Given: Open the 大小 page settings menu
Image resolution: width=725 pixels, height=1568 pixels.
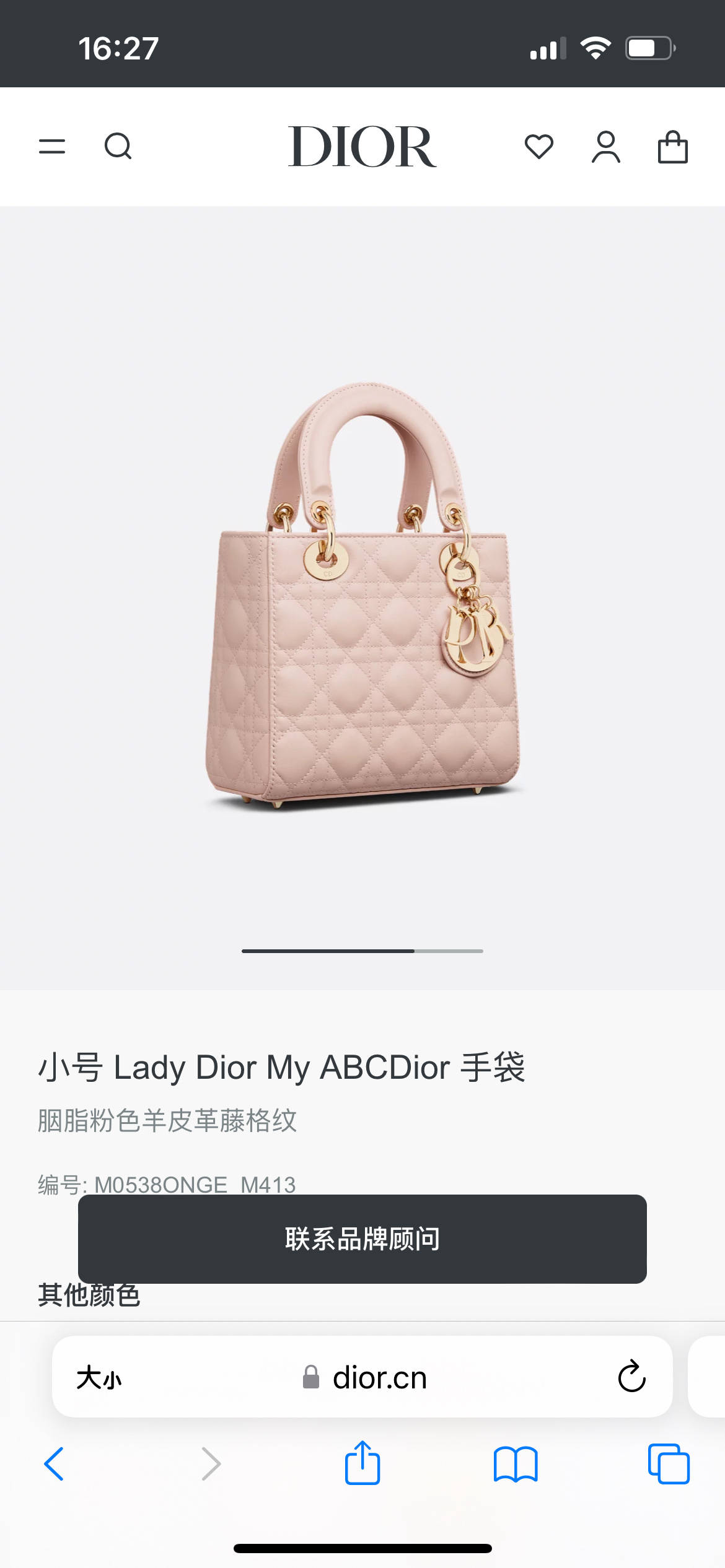Looking at the screenshot, I should pyautogui.click(x=99, y=1378).
